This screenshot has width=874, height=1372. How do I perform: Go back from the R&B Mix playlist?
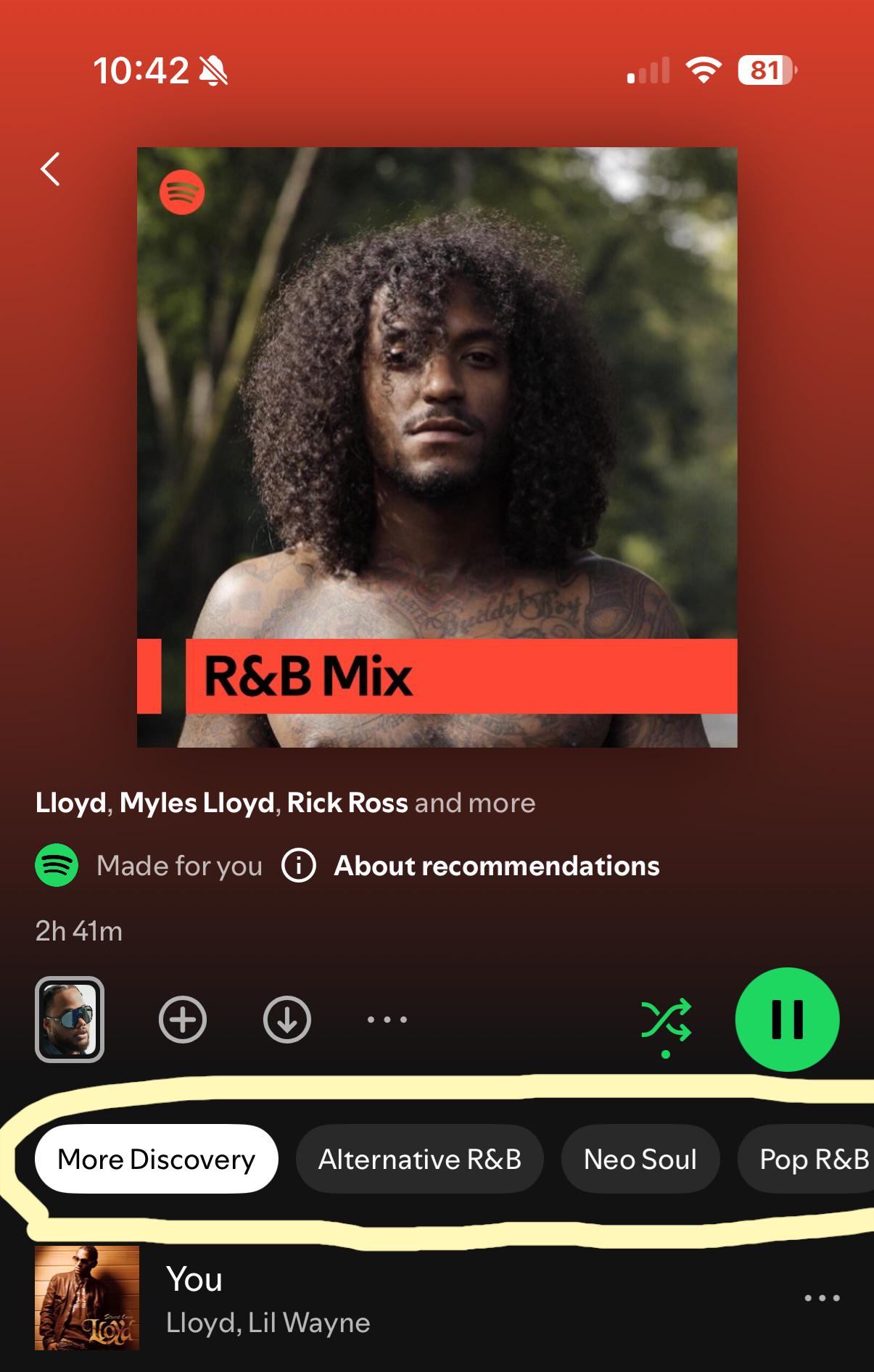[50, 170]
